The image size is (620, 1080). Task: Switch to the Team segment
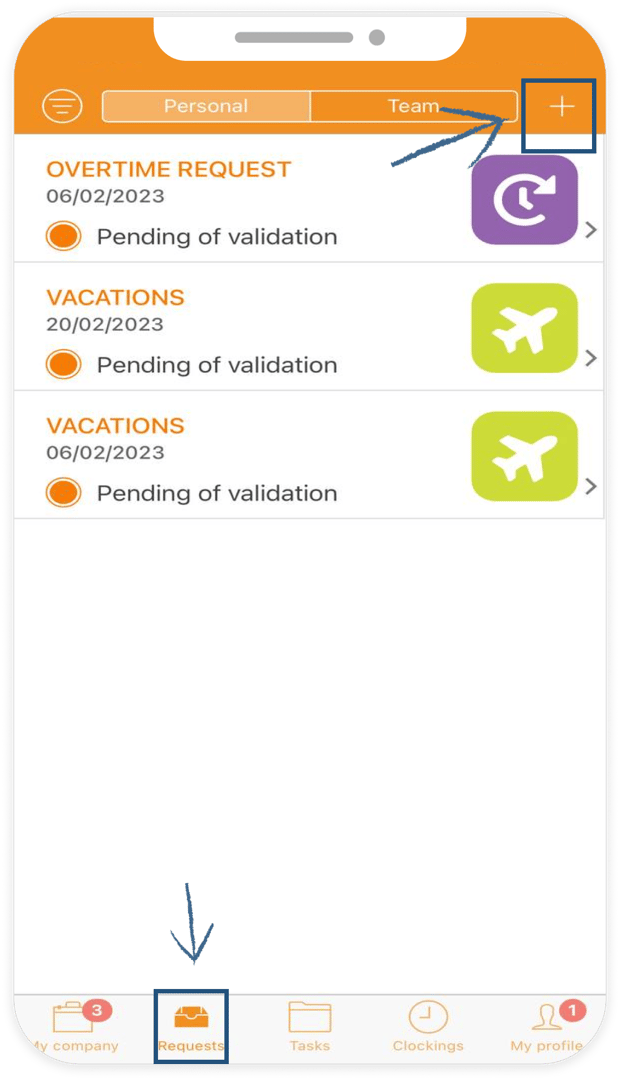(413, 106)
